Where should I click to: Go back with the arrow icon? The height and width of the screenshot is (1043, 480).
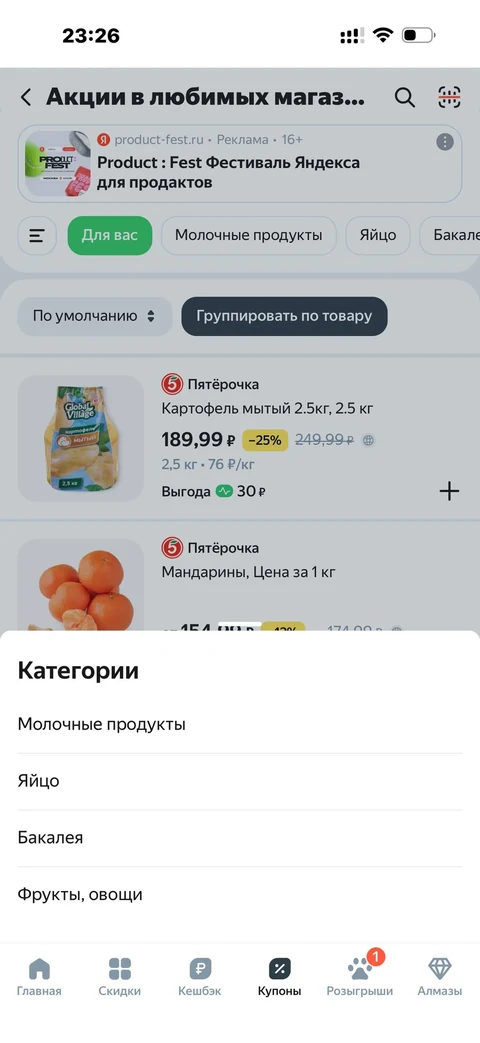click(26, 98)
